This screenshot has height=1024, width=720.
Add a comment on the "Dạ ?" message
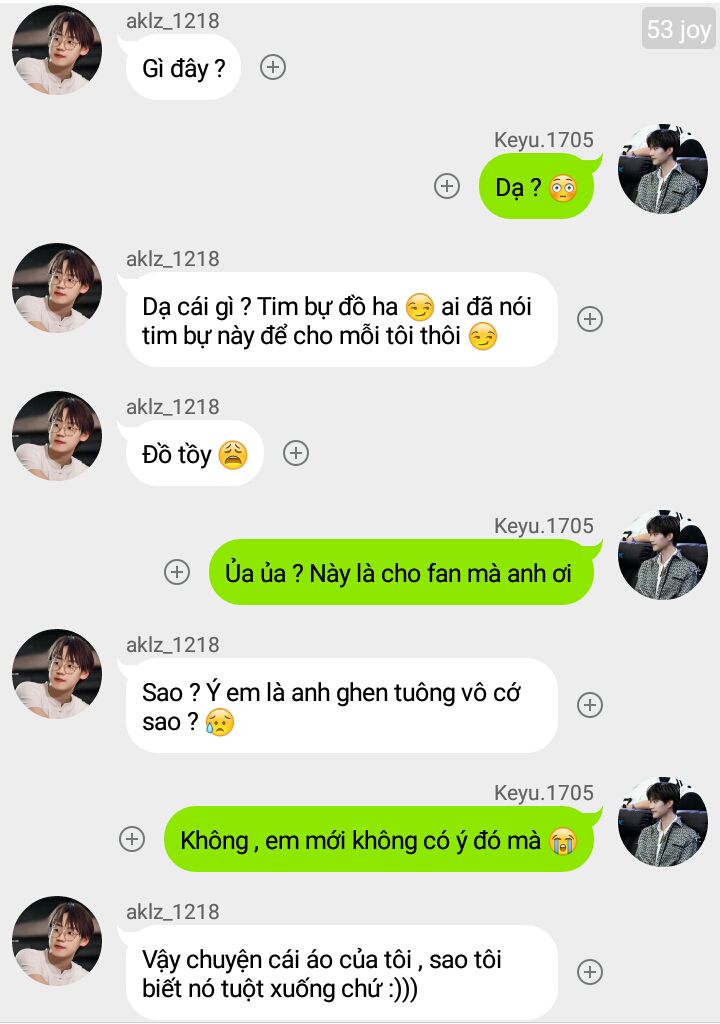click(x=447, y=186)
